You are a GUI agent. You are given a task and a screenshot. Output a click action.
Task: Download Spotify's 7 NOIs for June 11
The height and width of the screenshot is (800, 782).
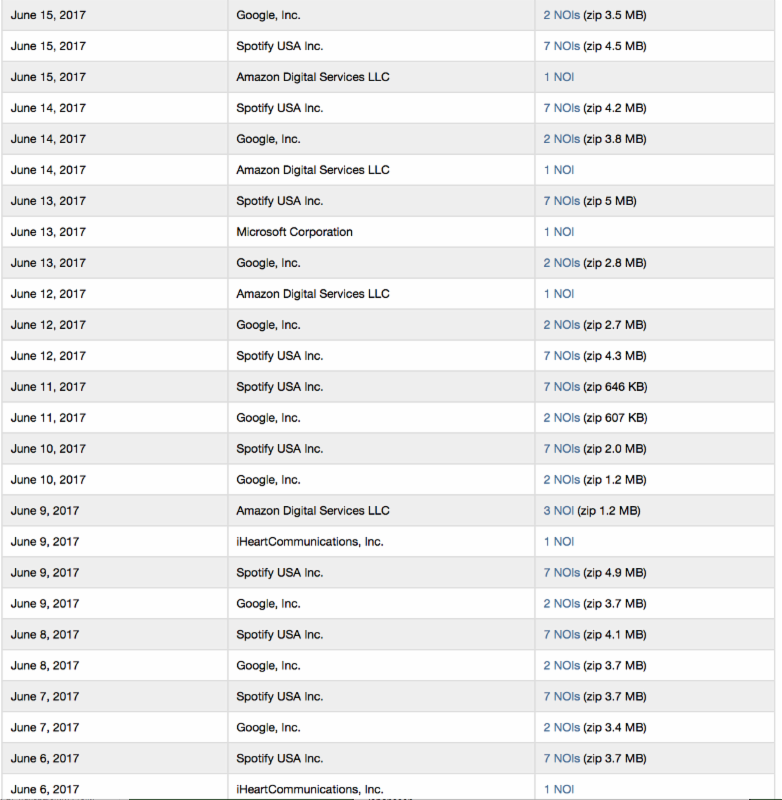click(x=561, y=387)
